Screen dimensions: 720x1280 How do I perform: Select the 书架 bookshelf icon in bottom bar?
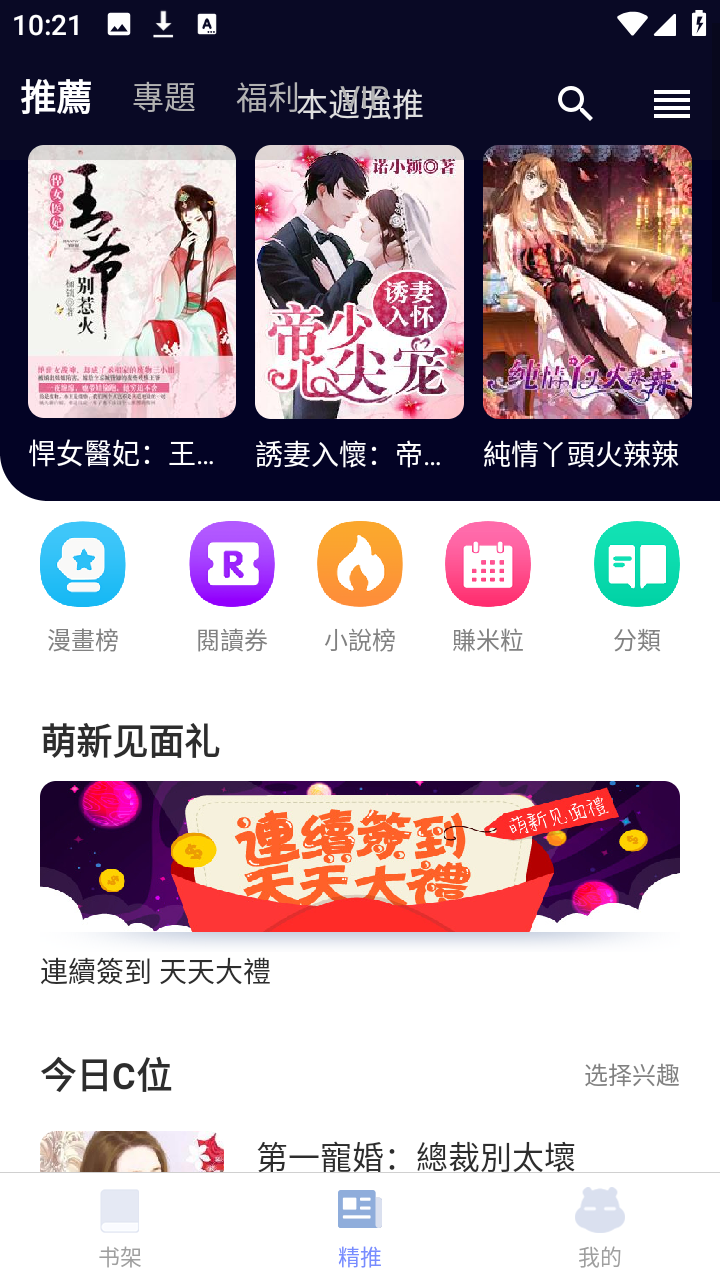pyautogui.click(x=121, y=1221)
